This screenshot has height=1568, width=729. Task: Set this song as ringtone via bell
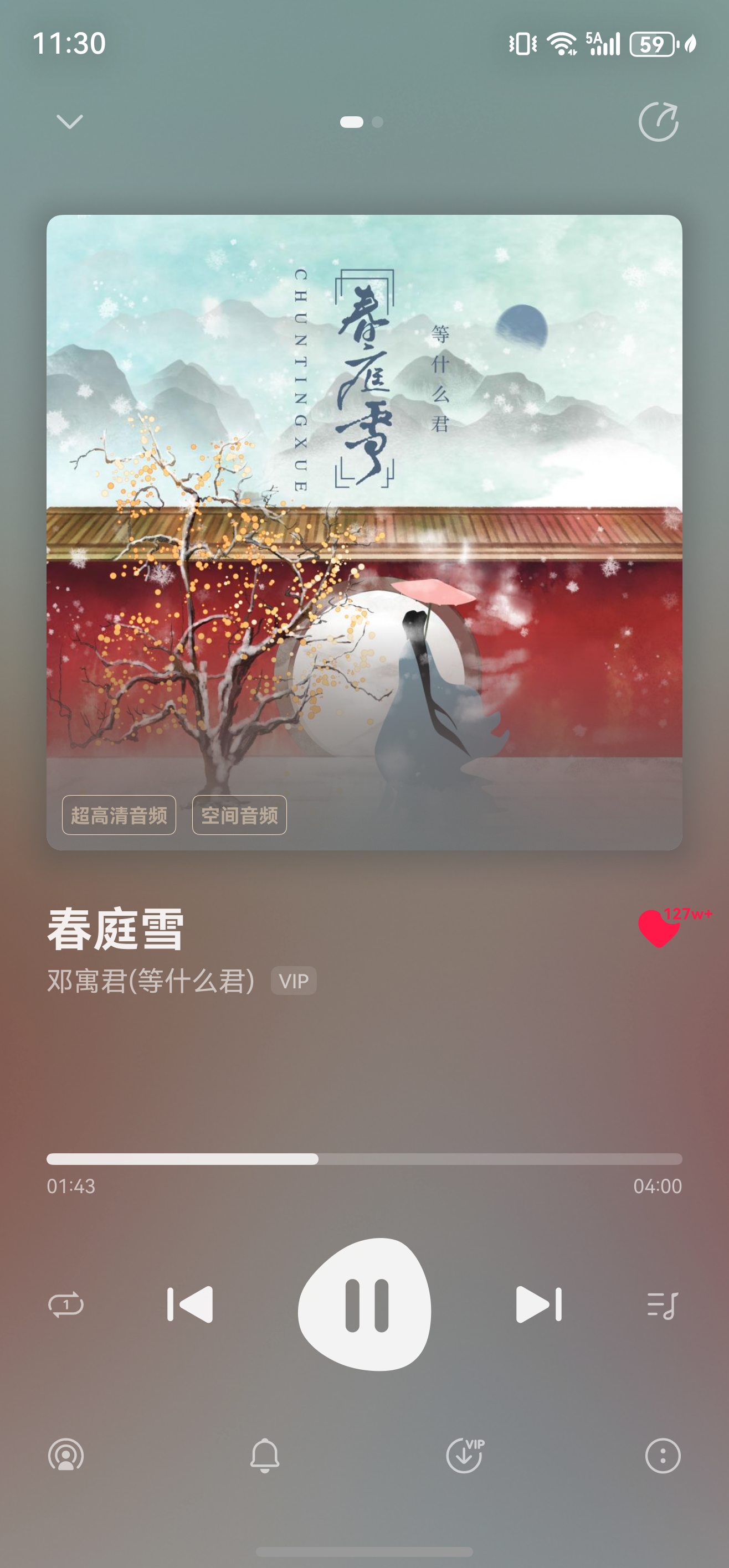[x=265, y=1456]
